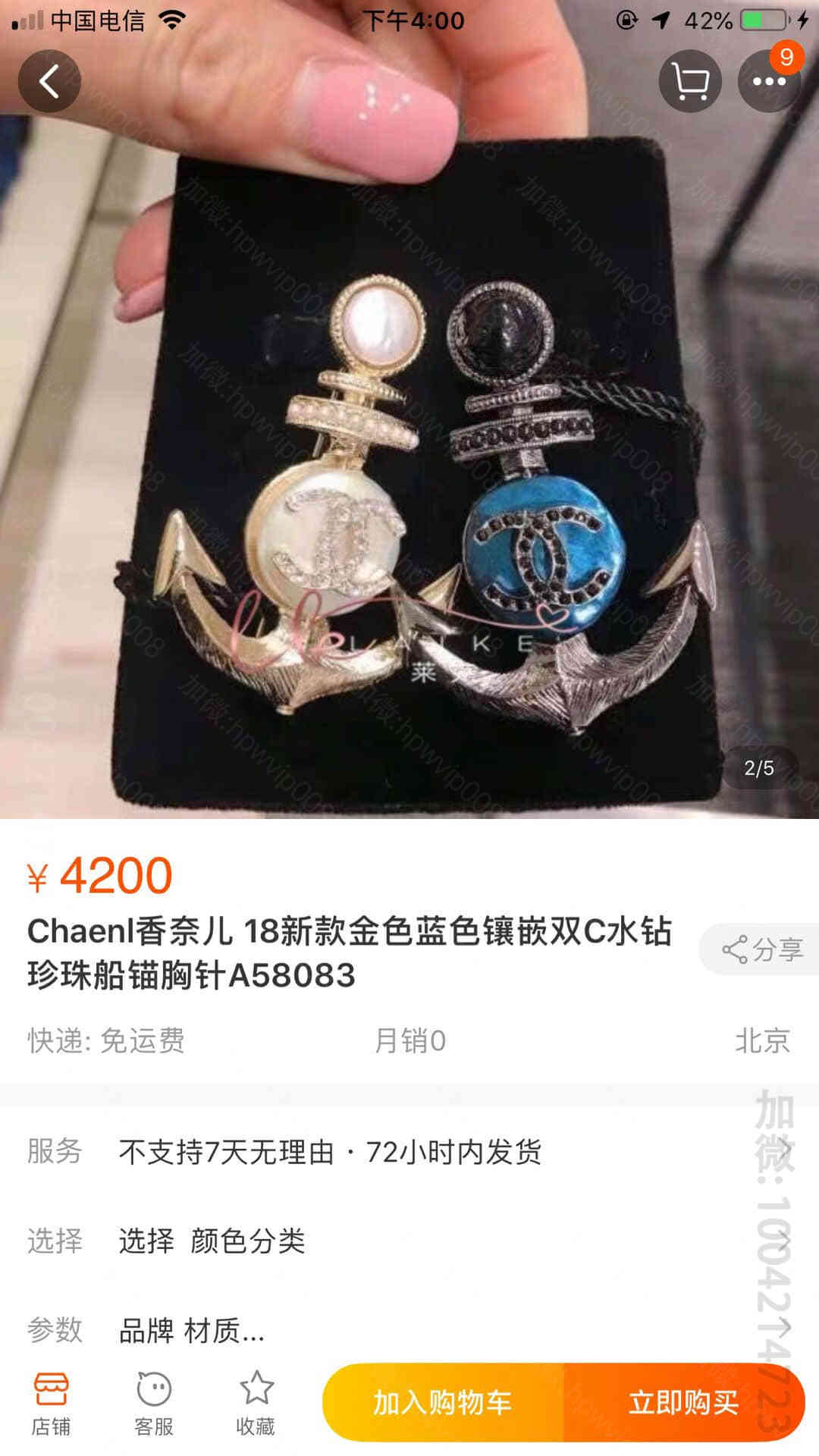Go back to the previous page
The width and height of the screenshot is (819, 1456).
tap(49, 81)
